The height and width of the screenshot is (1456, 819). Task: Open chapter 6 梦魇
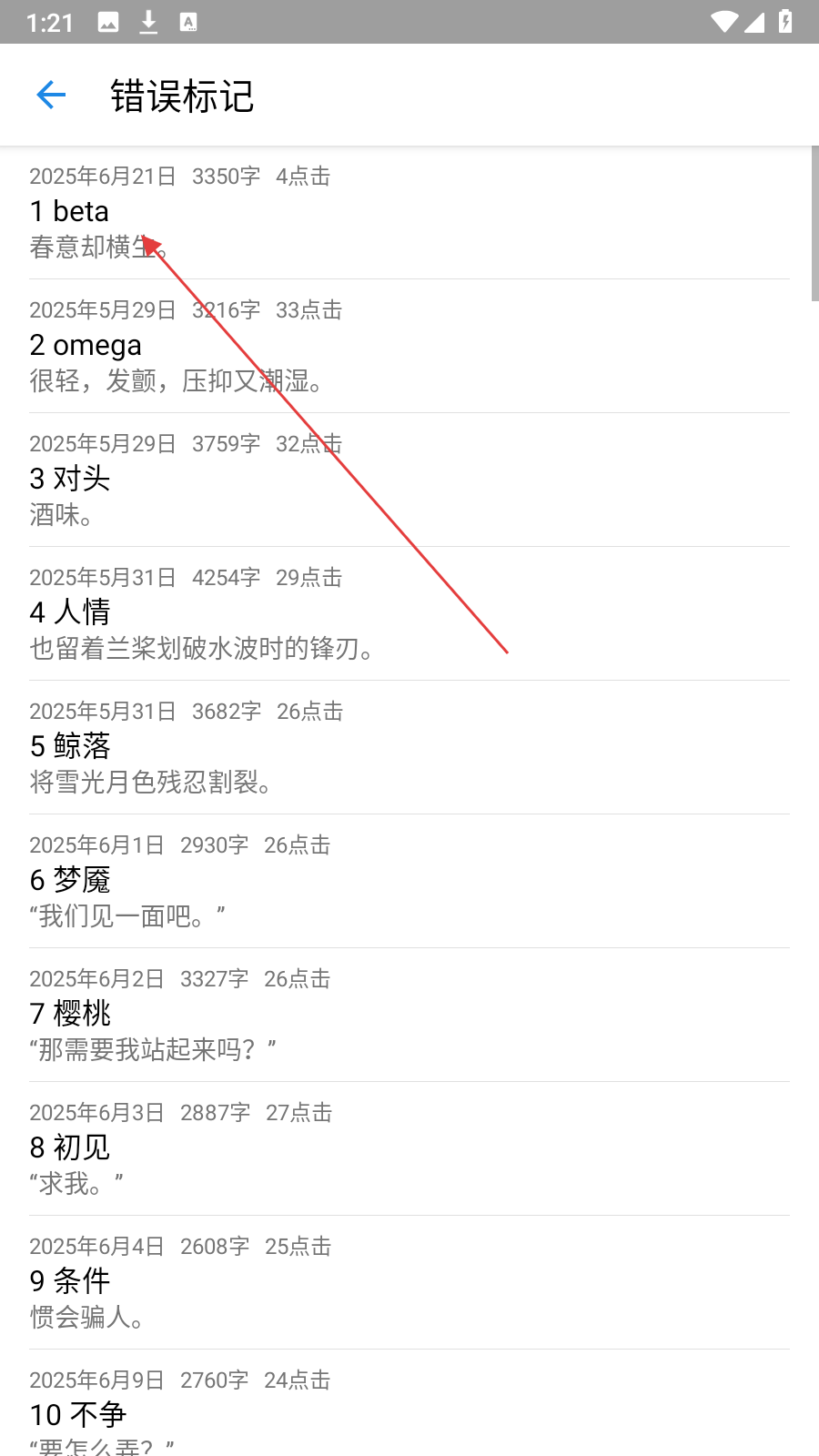pos(409,881)
